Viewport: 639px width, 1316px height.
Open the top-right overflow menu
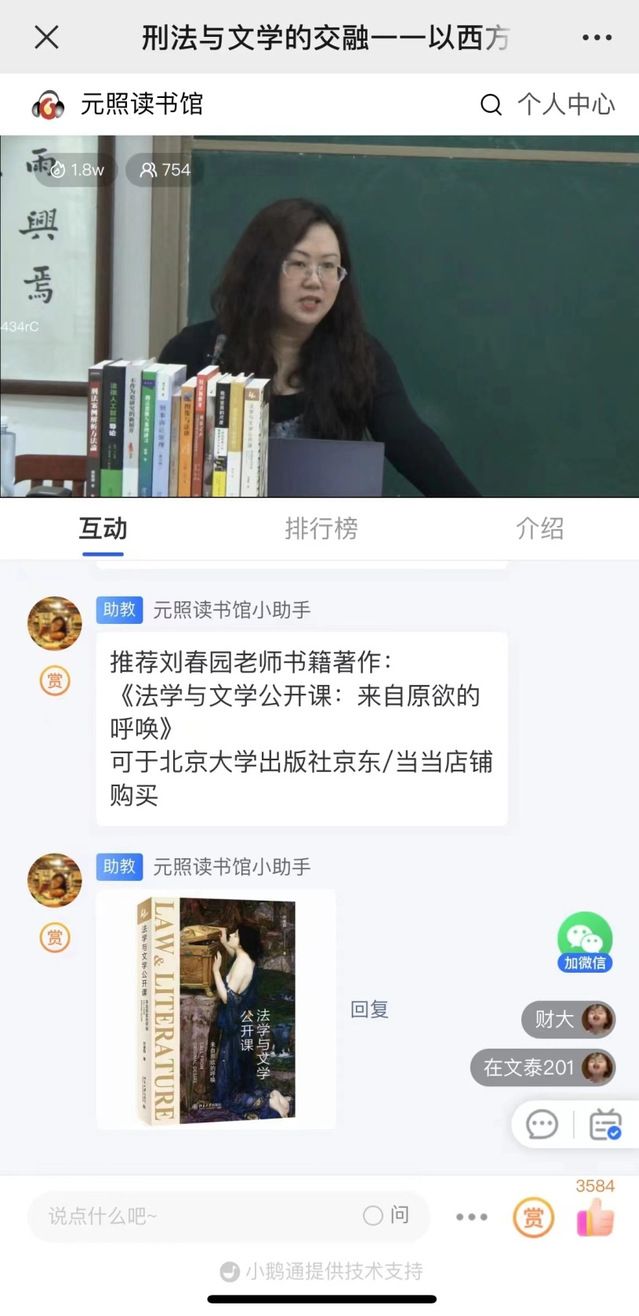[596, 38]
